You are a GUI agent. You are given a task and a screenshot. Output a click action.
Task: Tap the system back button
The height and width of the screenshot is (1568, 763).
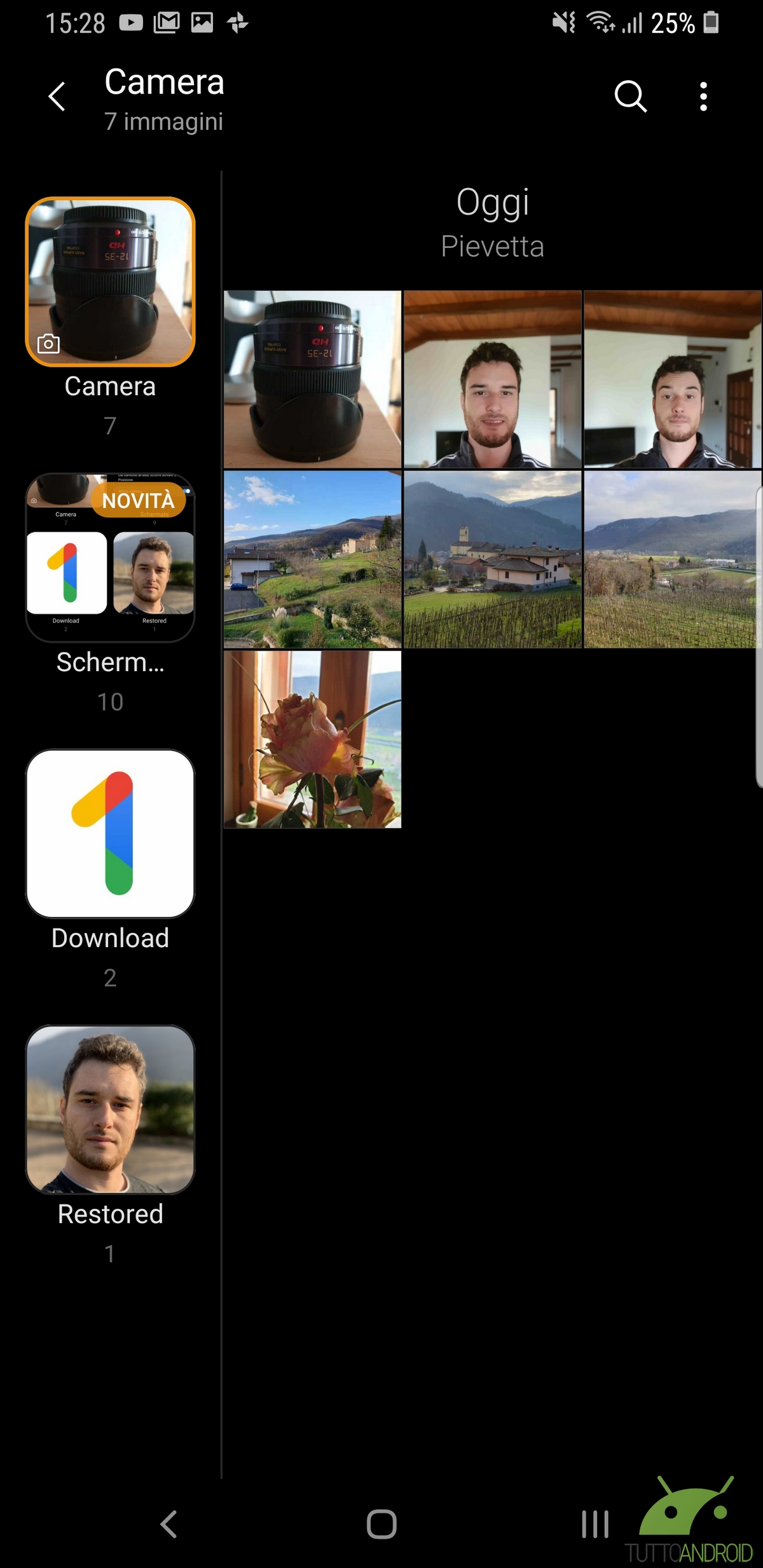pyautogui.click(x=168, y=1524)
